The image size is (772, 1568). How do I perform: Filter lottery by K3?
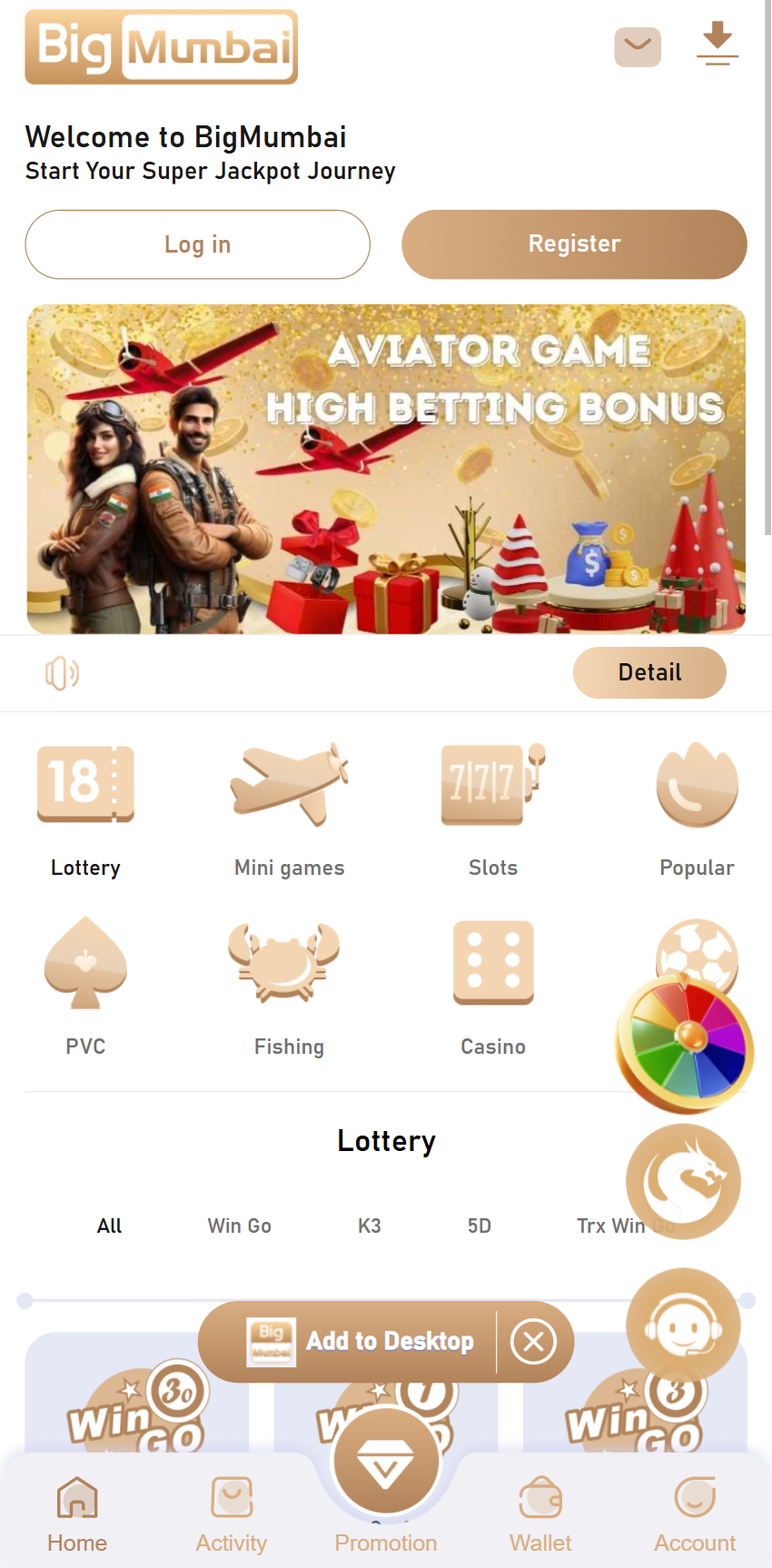tap(369, 1226)
